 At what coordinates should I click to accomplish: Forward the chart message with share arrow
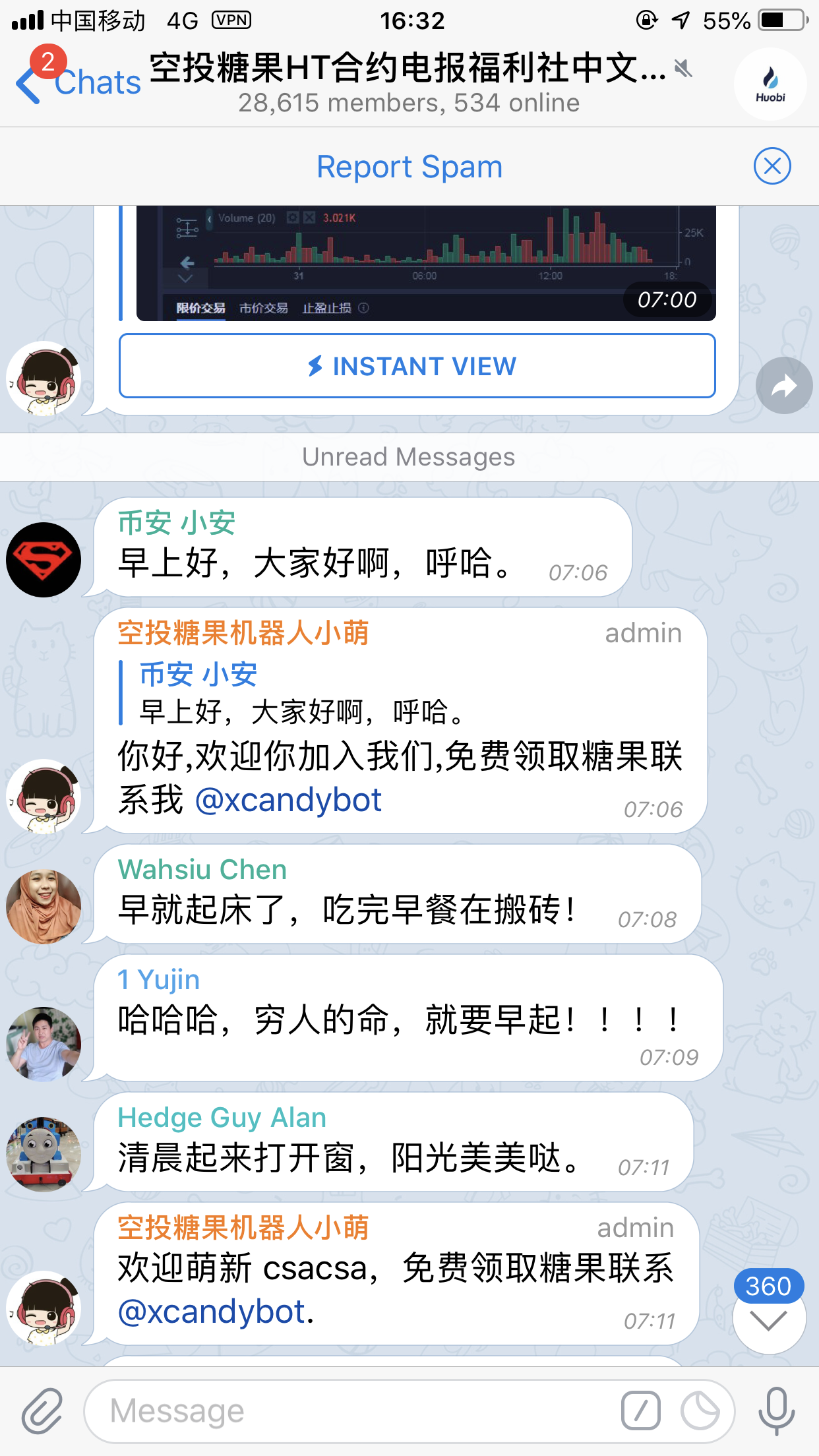coord(784,386)
